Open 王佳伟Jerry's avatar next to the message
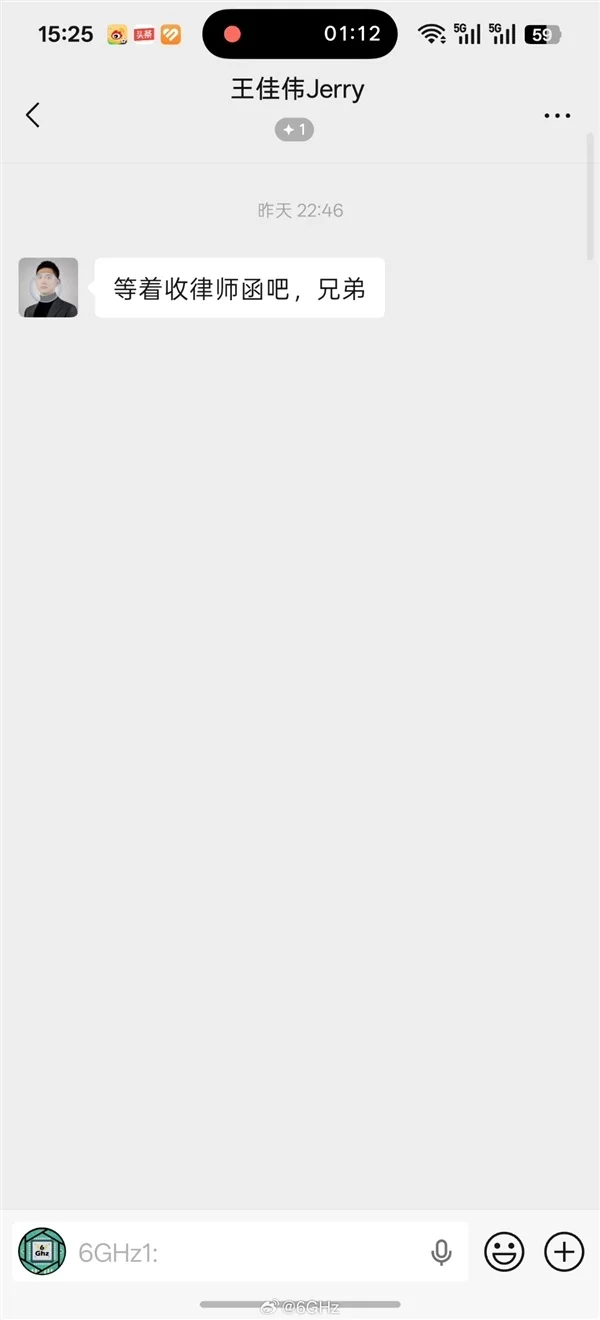The width and height of the screenshot is (600, 1320). click(48, 288)
